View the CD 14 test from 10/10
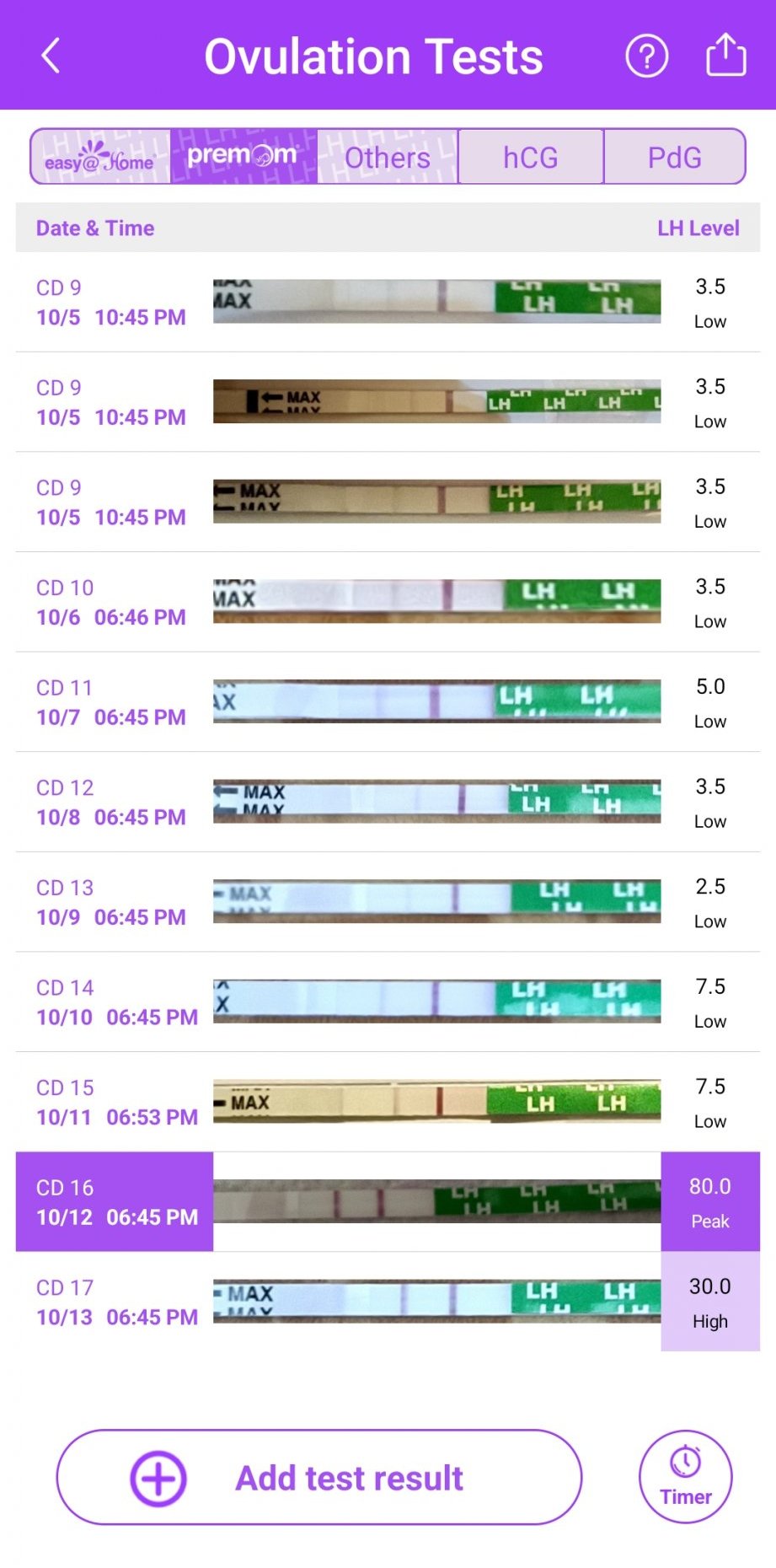The height and width of the screenshot is (1568, 776). [388, 1001]
